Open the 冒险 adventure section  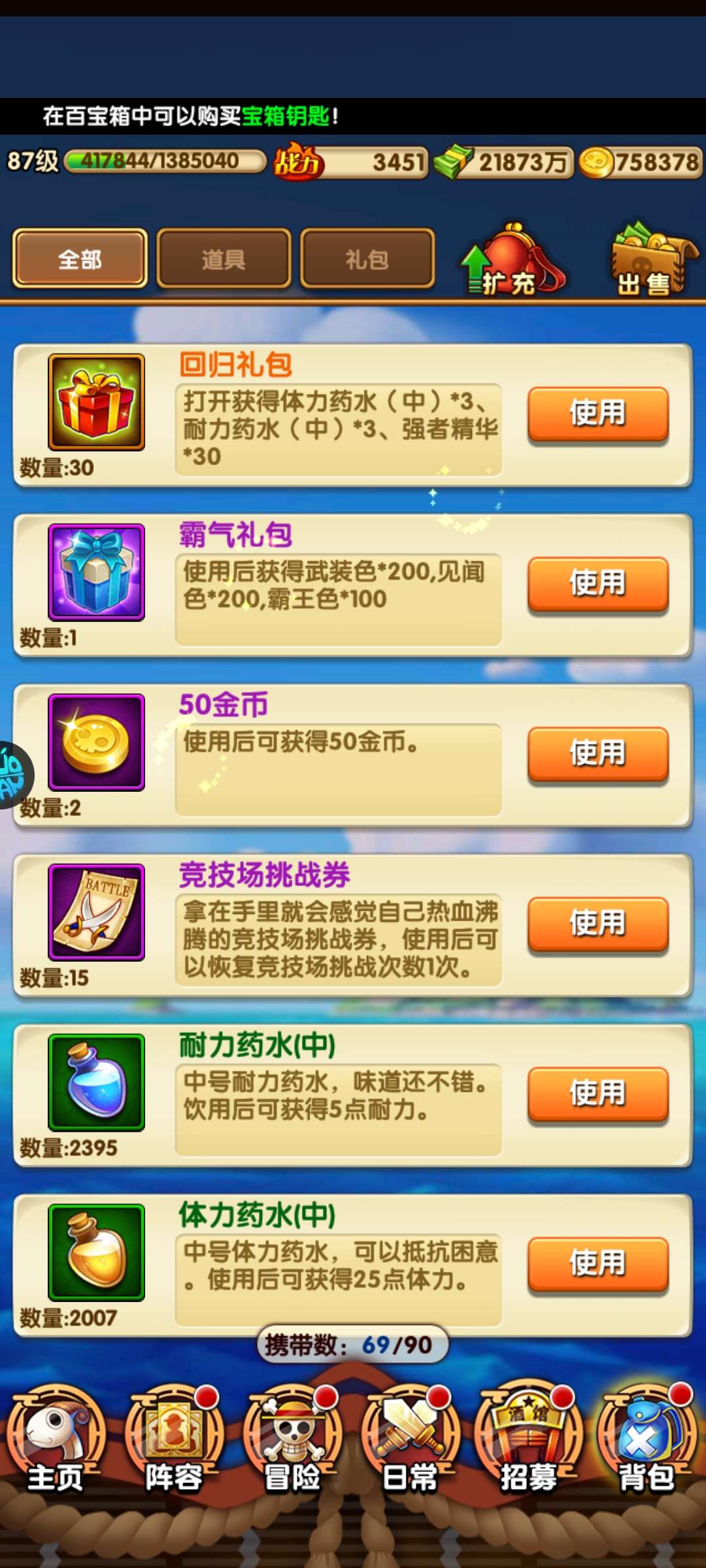(x=292, y=1441)
